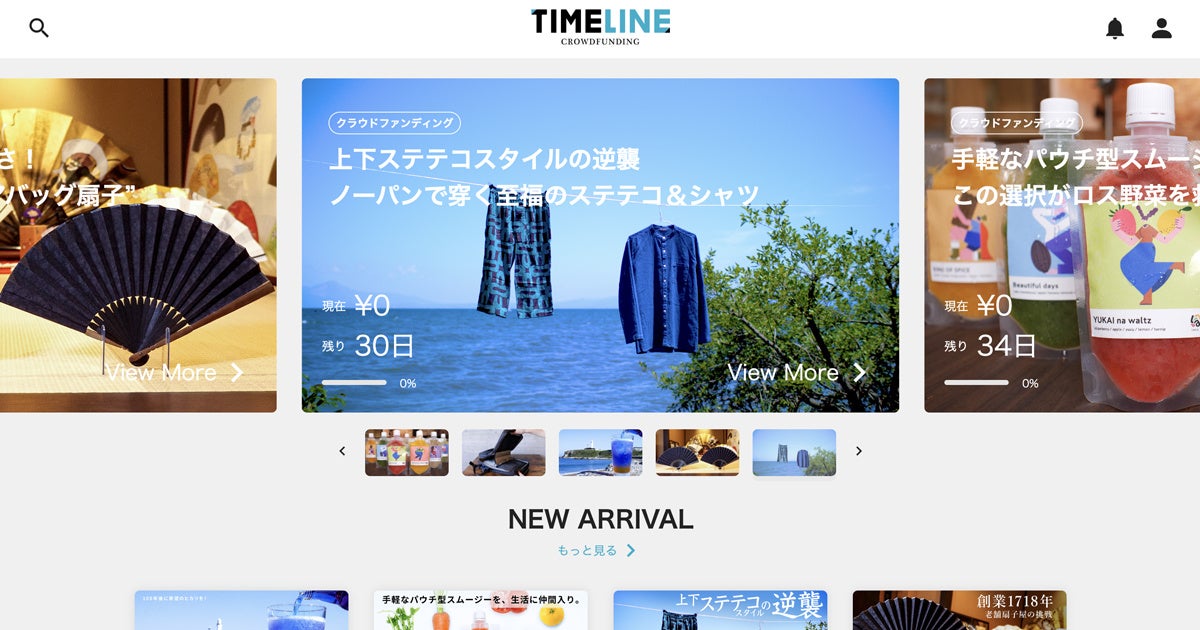This screenshot has width=1200, height=630.
Task: Select the smoothie bottles carousel thumbnail
Action: tap(407, 452)
